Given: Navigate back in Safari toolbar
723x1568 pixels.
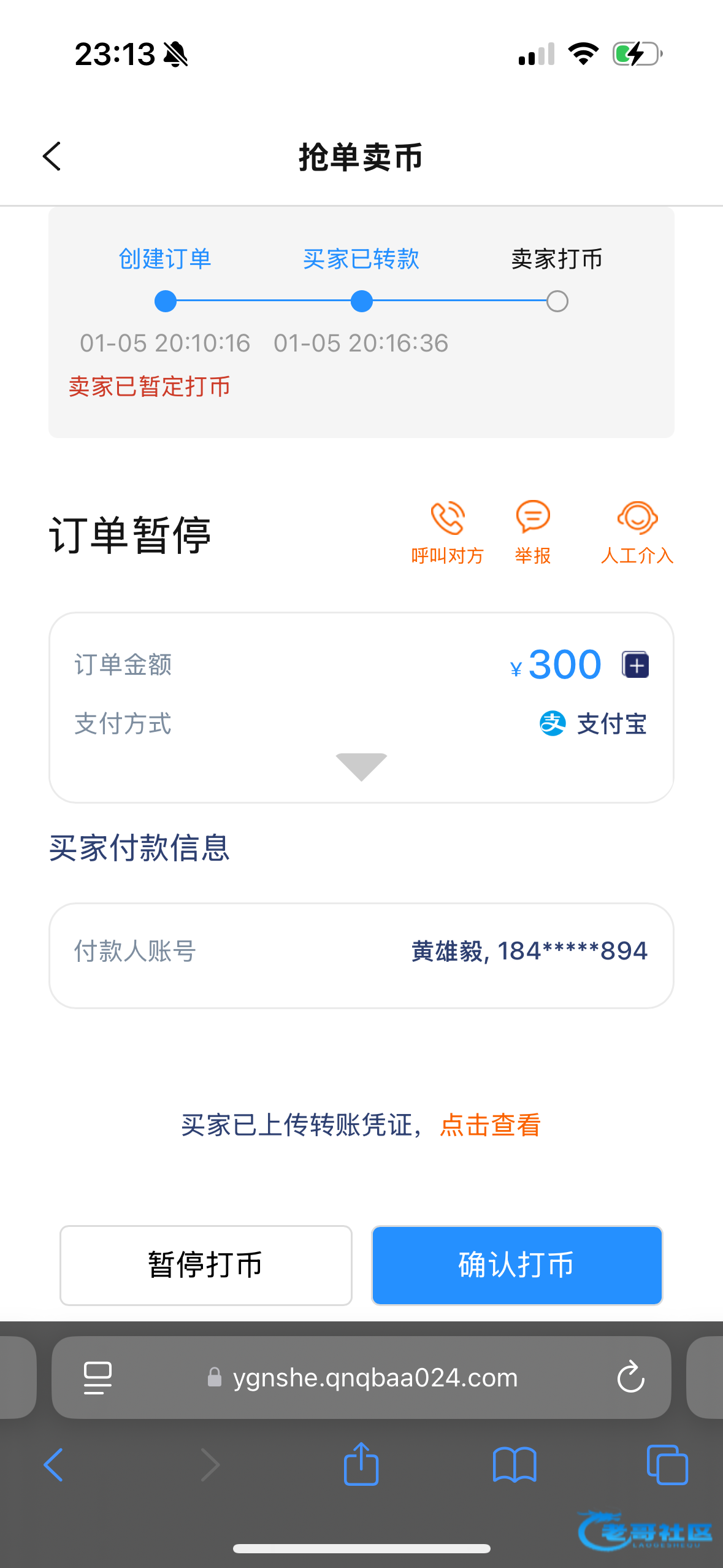Looking at the screenshot, I should tap(54, 1465).
